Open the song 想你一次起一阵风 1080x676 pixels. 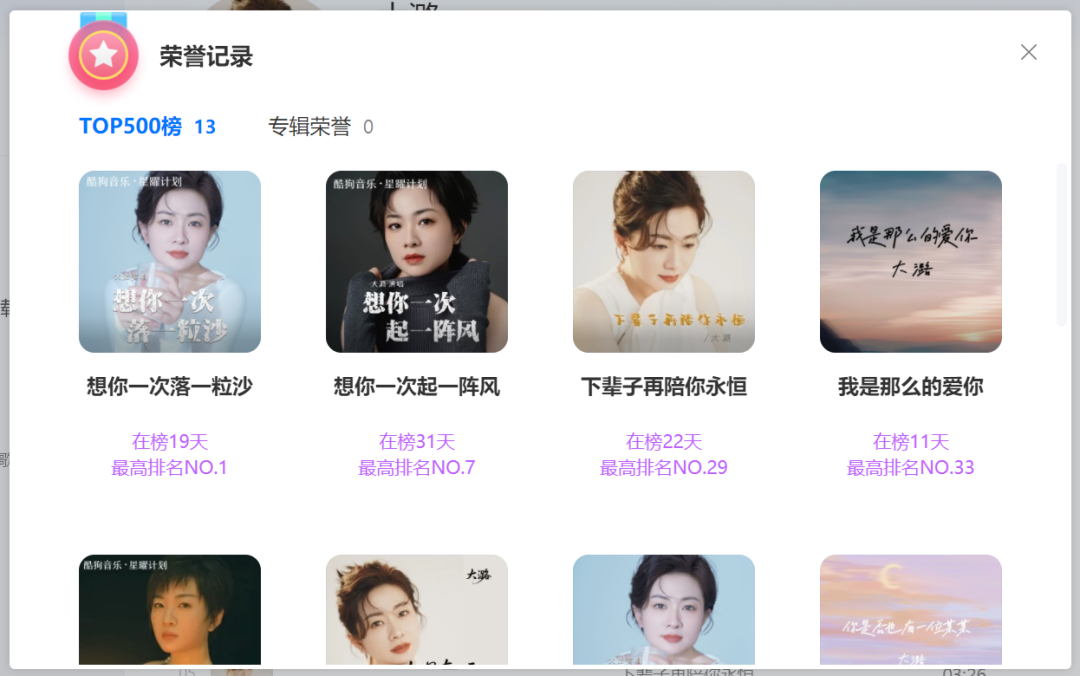(417, 262)
